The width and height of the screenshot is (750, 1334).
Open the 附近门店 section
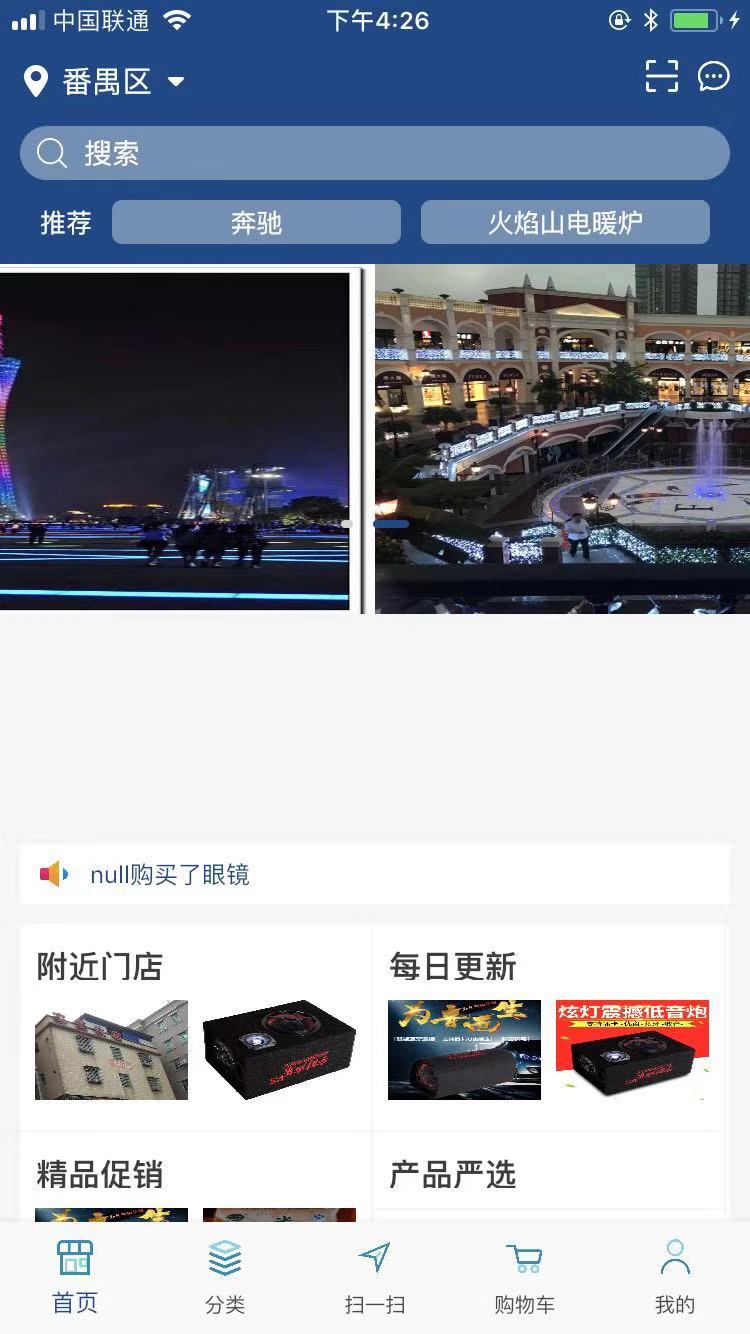[100, 966]
